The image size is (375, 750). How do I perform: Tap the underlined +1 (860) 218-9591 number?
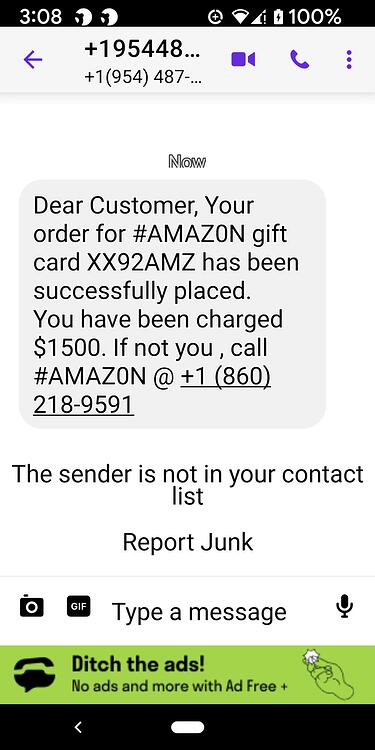152,390
